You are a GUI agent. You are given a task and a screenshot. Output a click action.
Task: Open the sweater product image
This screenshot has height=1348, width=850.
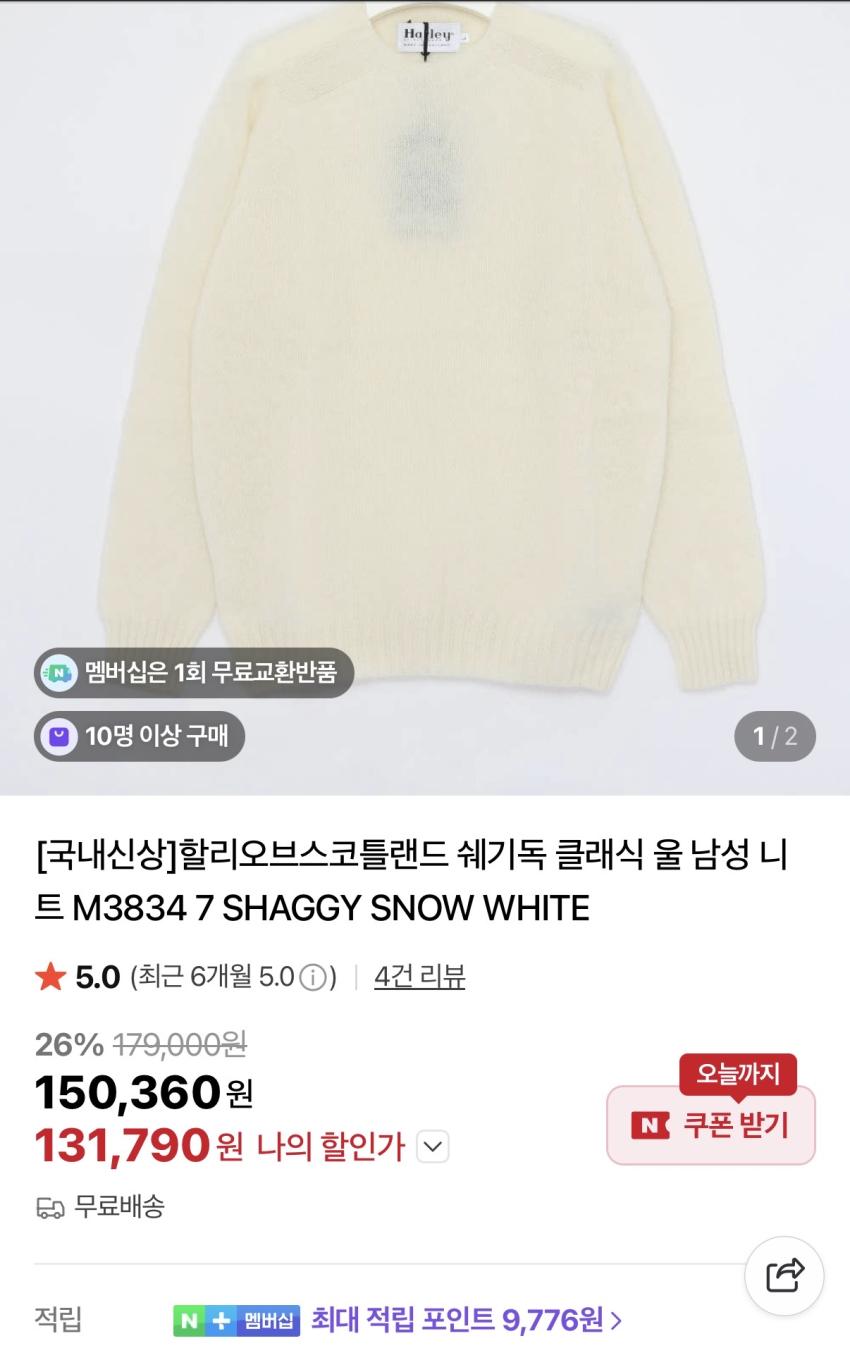pos(425,350)
